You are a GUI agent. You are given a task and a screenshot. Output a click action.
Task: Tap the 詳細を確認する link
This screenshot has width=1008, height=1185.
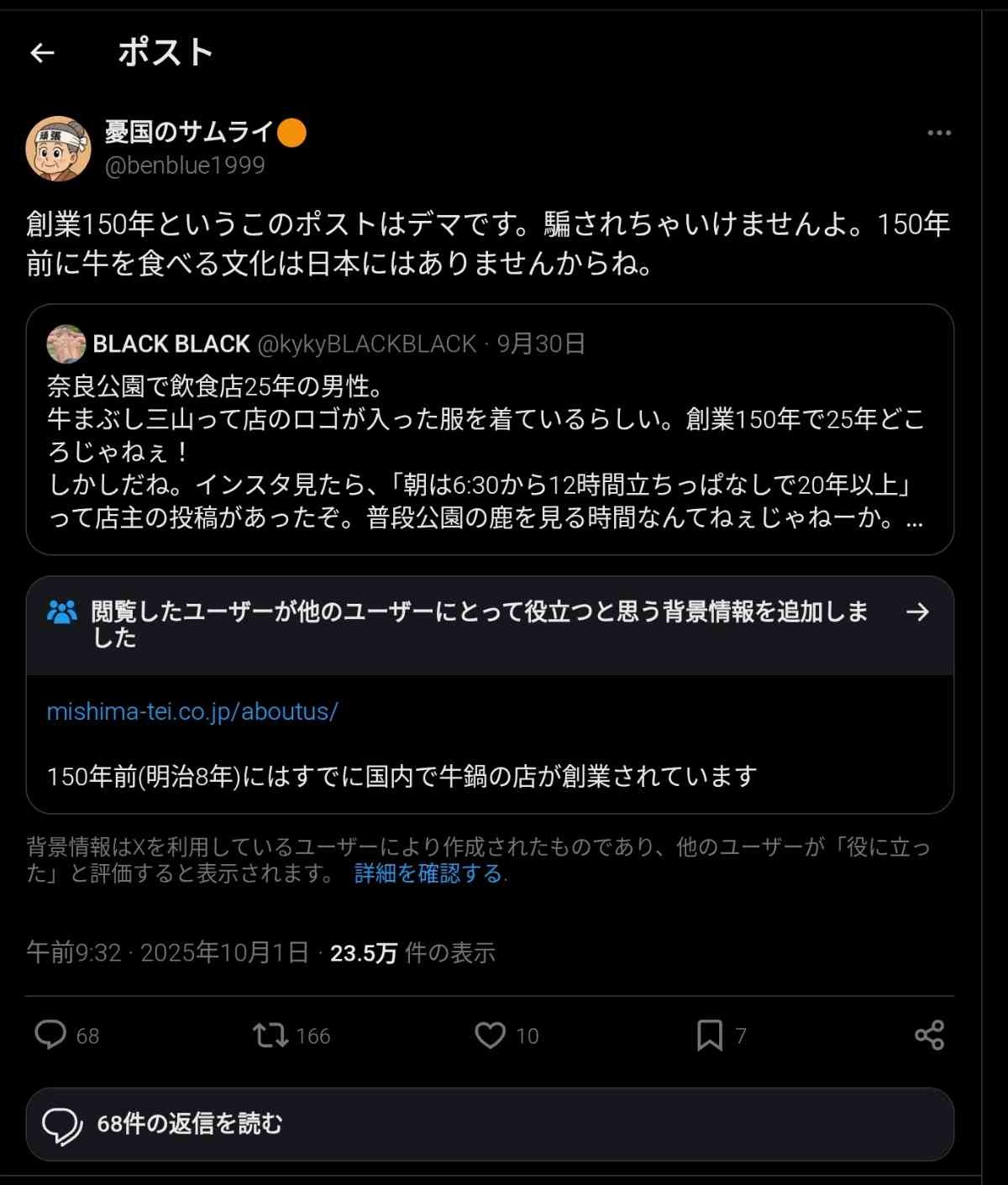[x=428, y=873]
